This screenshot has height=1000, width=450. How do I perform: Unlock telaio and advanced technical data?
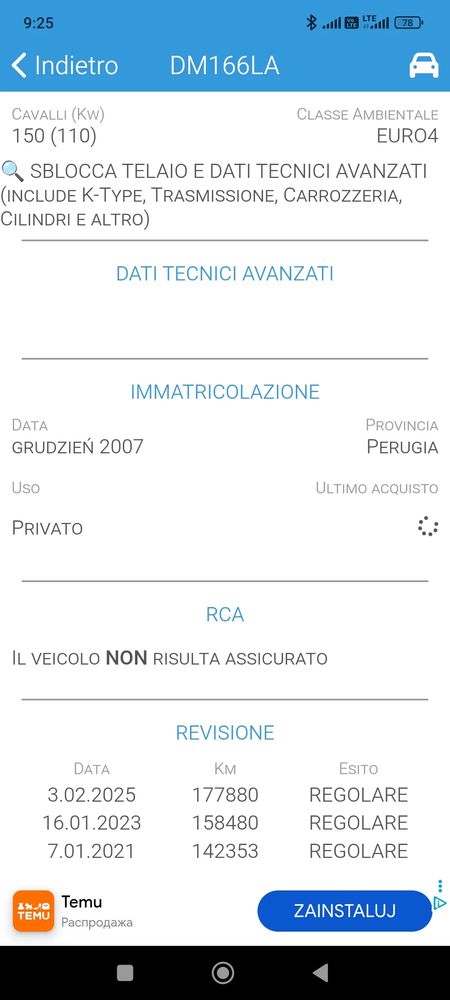click(214, 195)
